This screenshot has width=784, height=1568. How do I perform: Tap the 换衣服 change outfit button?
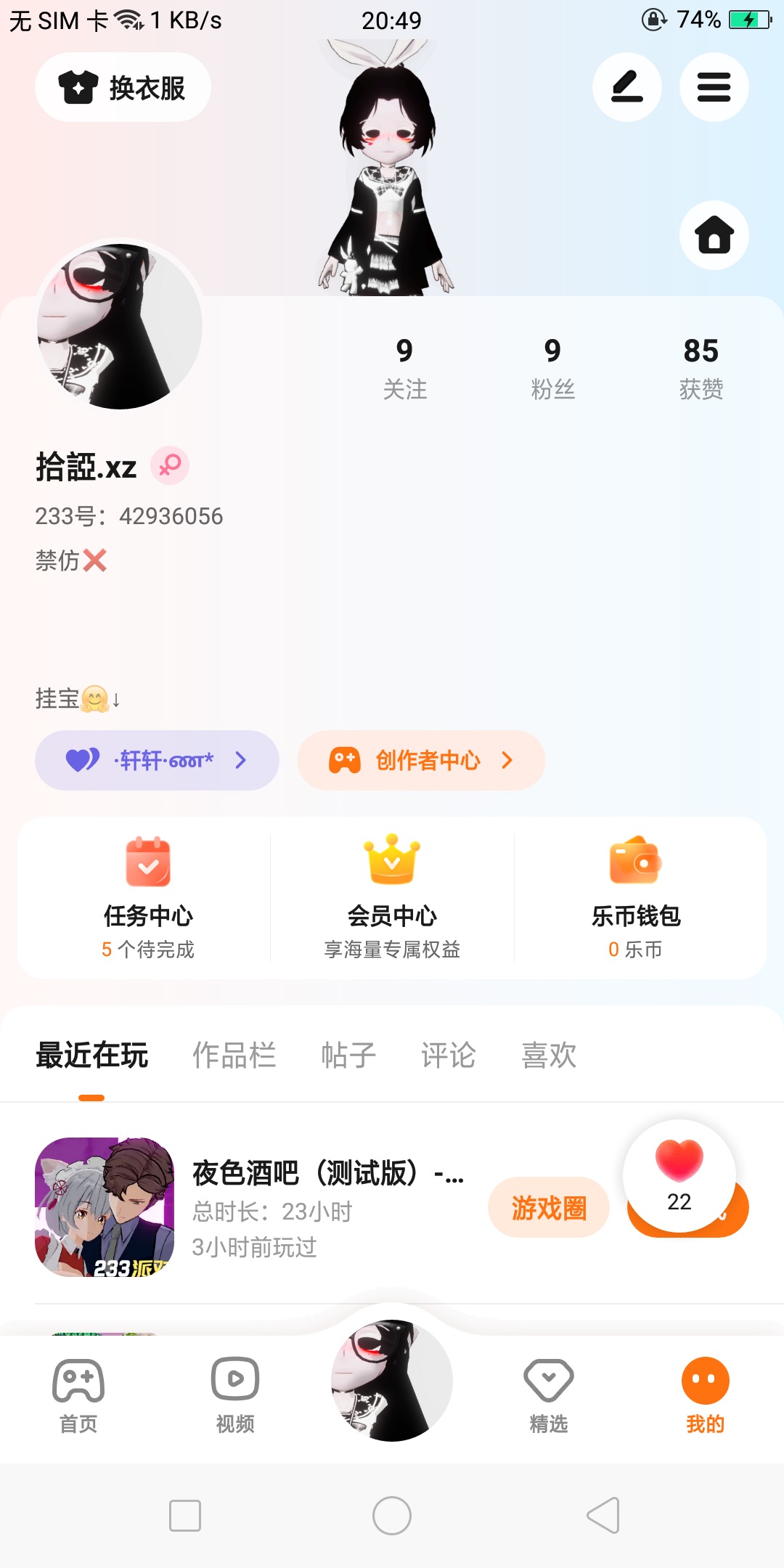click(x=123, y=88)
